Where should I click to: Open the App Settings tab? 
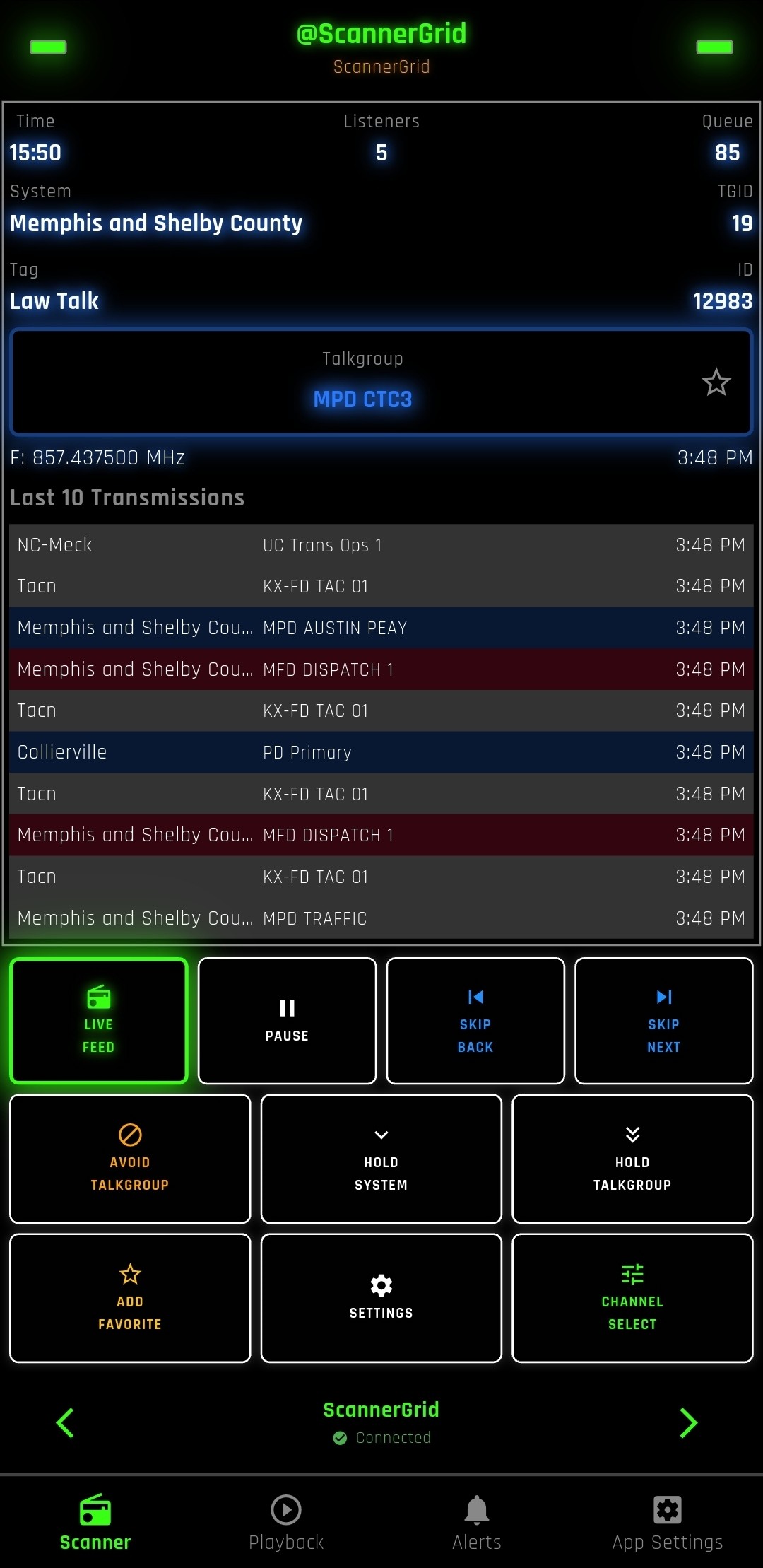[668, 1522]
